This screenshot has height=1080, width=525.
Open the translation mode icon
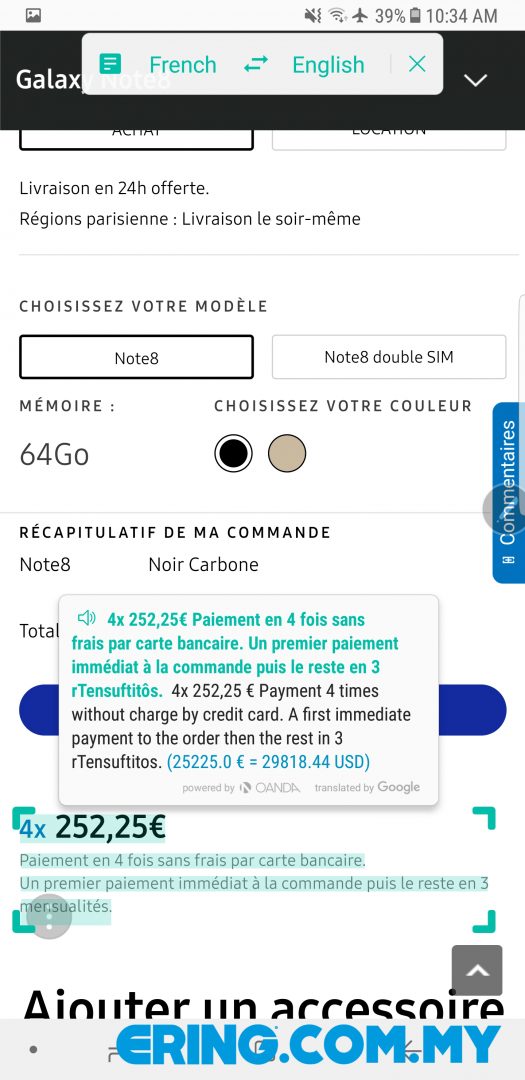pyautogui.click(x=110, y=64)
